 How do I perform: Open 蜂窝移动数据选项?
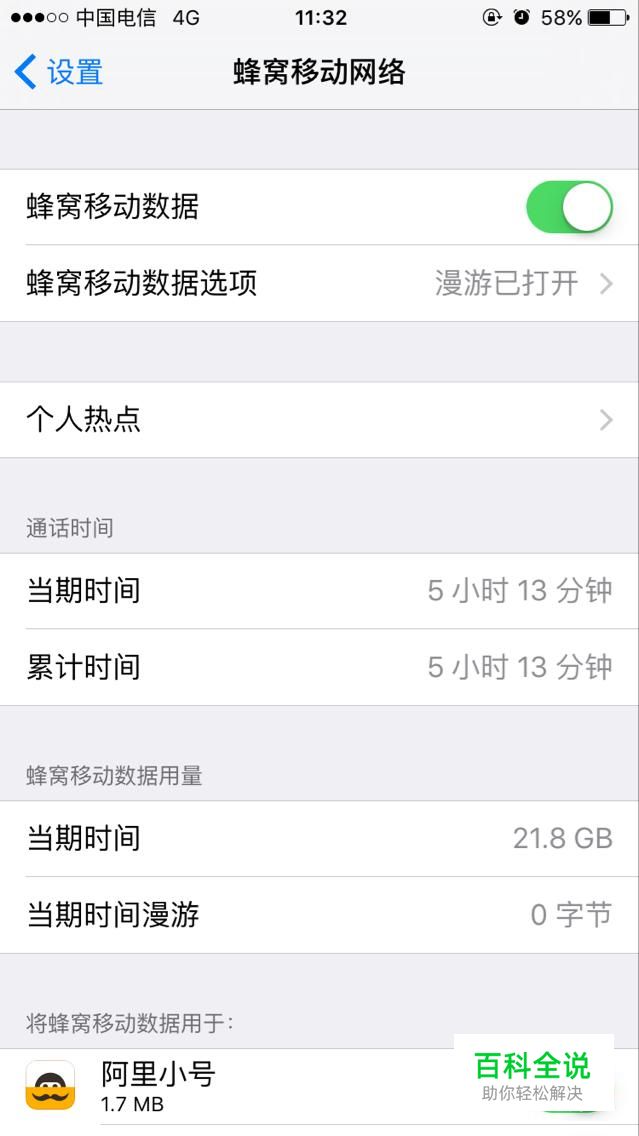(319, 283)
